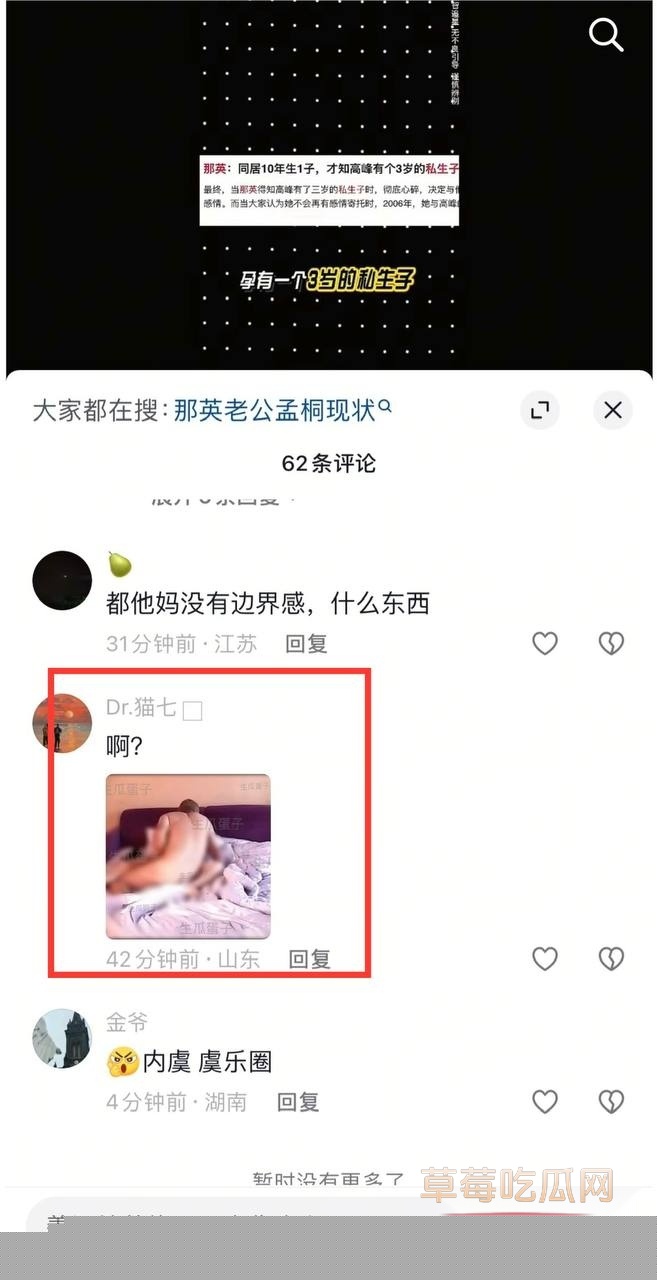Reply to the comment posted from 江苏
Viewport: 657px width, 1280px height.
(x=307, y=644)
